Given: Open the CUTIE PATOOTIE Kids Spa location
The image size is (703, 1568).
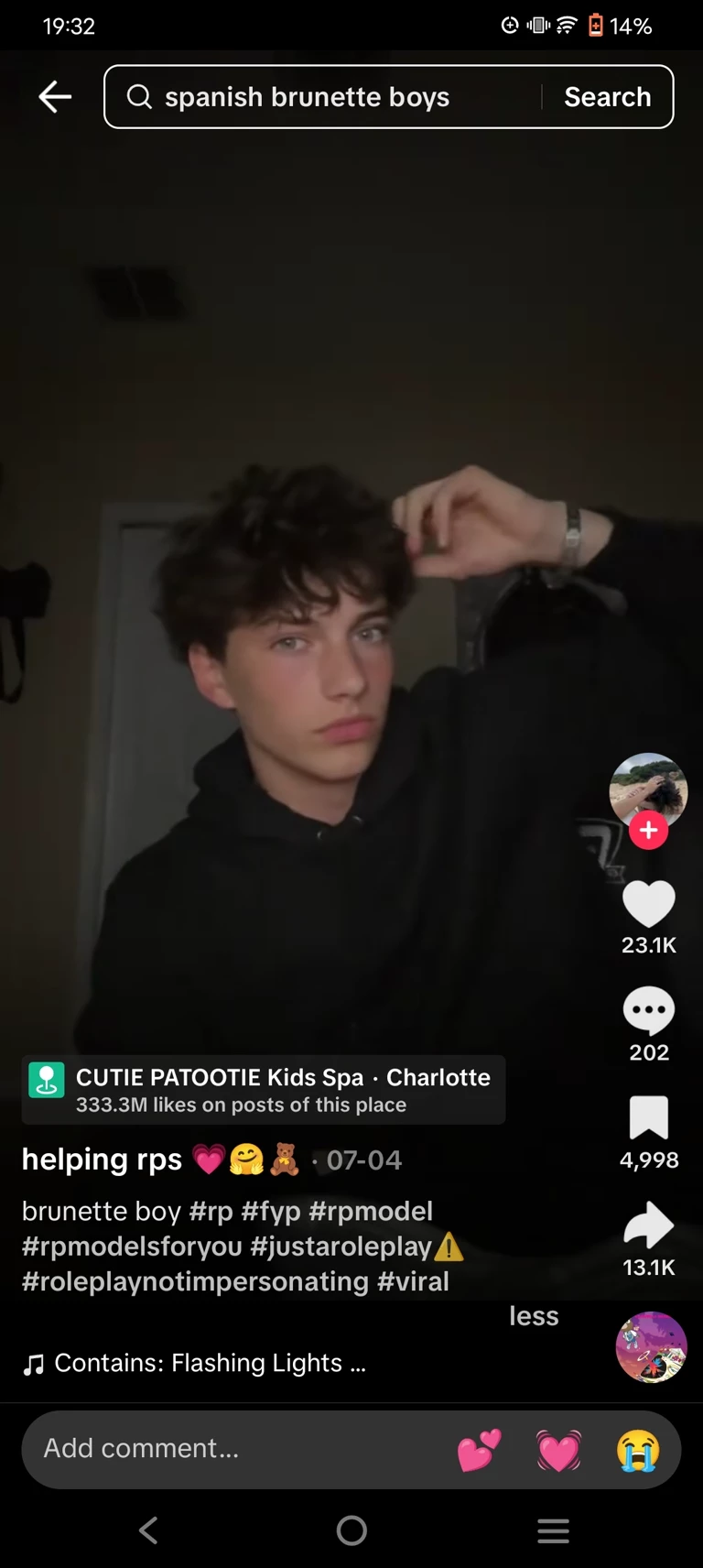Looking at the screenshot, I should pyautogui.click(x=264, y=1090).
